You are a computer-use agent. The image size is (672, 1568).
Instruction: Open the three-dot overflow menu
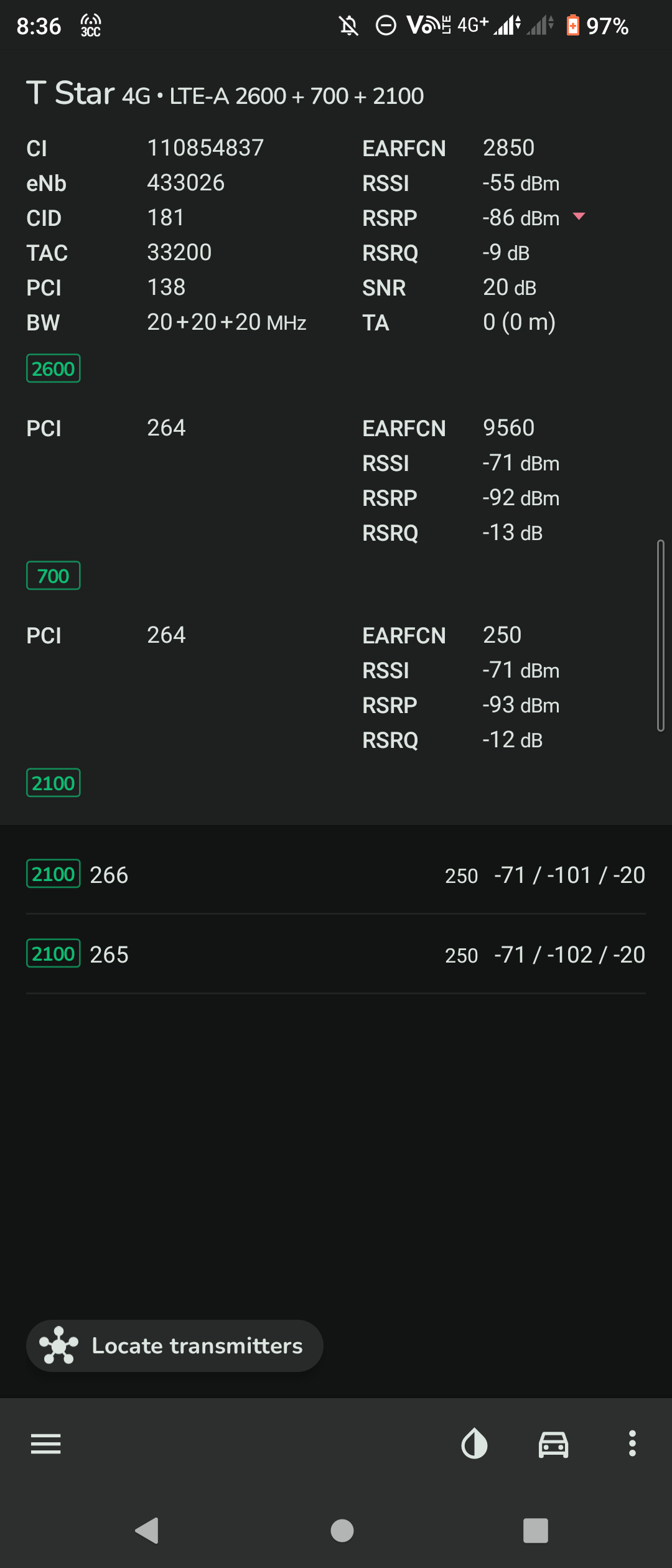[x=632, y=1444]
